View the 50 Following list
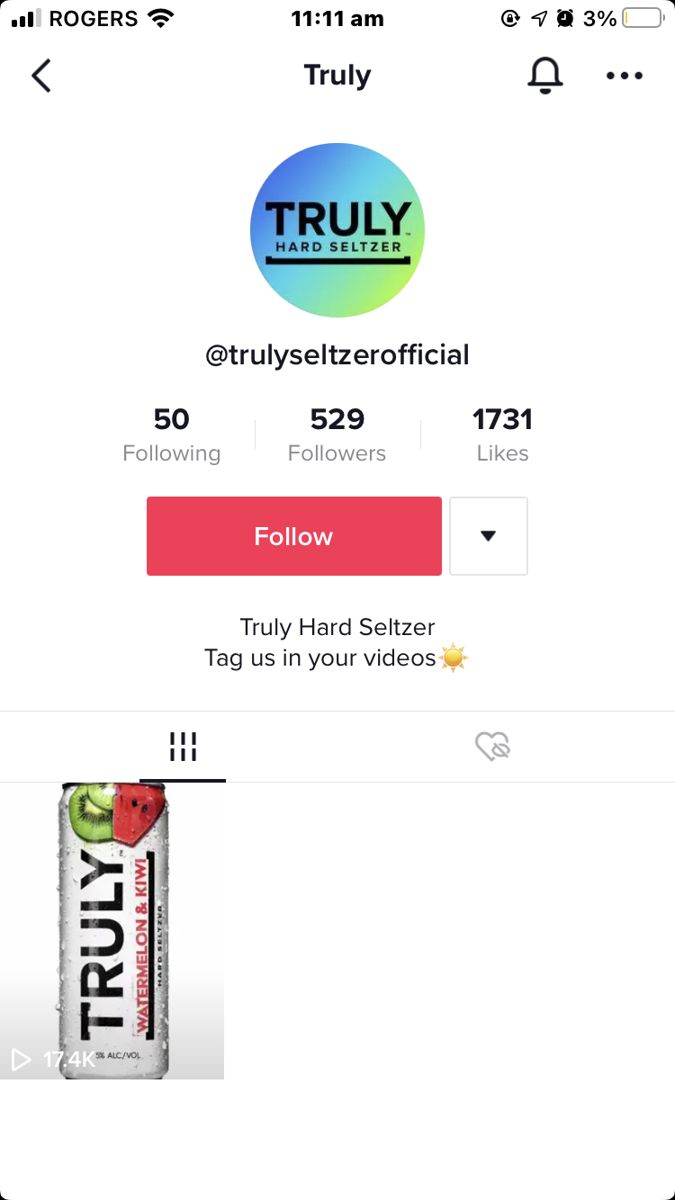 pos(172,434)
